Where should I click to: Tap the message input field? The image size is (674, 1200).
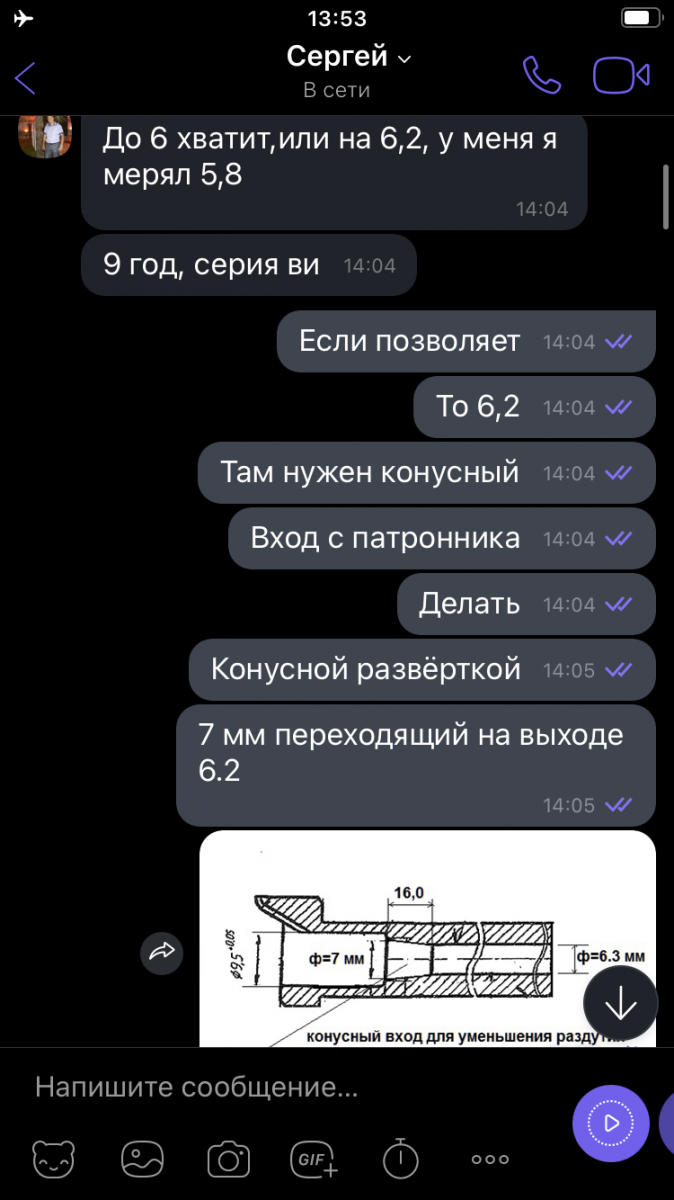click(290, 1087)
